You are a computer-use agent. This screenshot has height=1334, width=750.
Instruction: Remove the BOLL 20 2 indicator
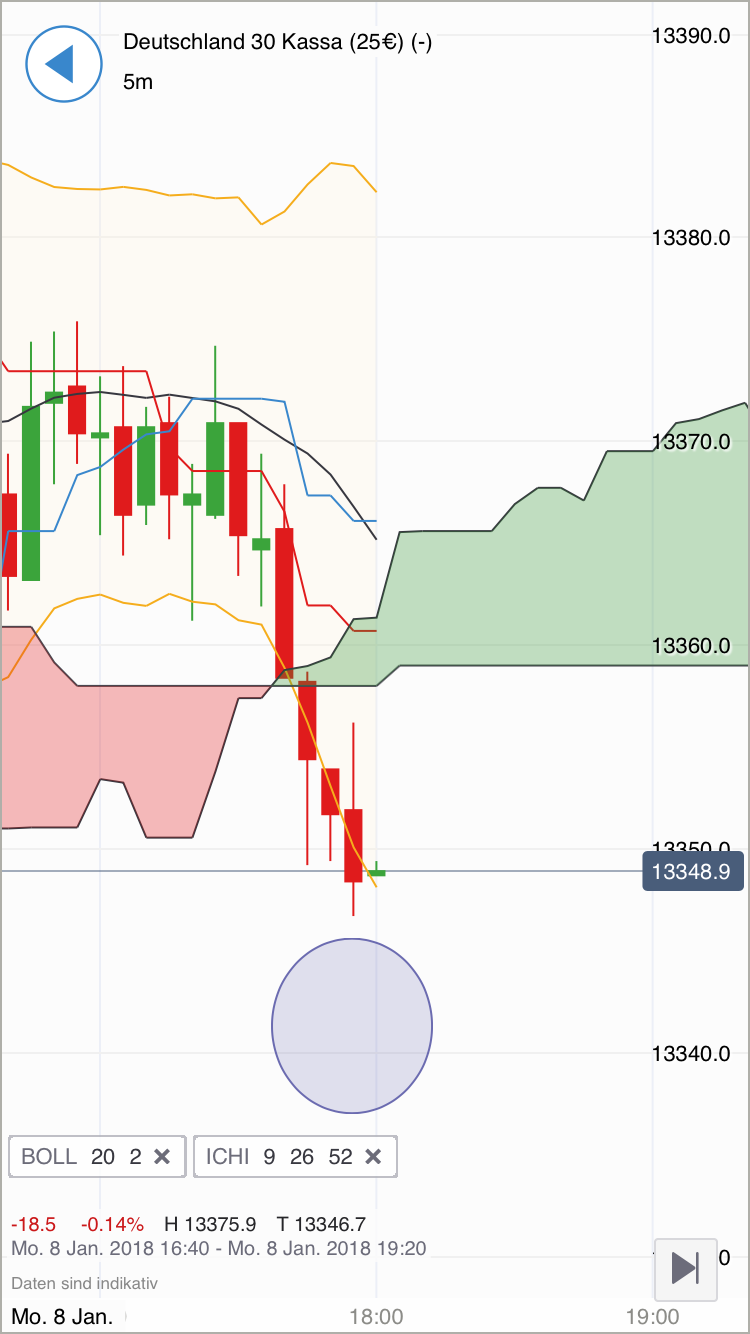tap(162, 1157)
